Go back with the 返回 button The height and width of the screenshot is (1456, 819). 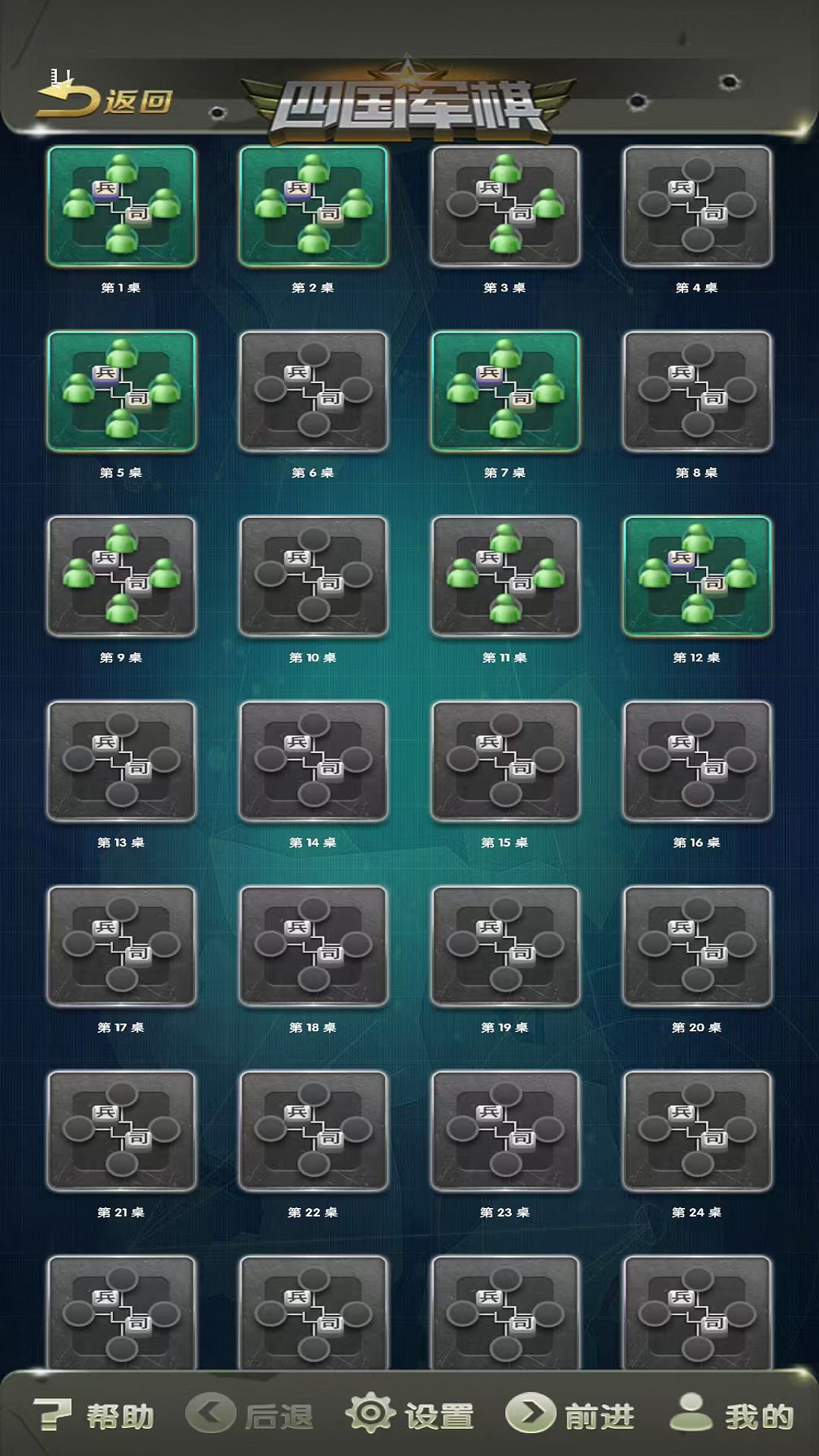click(x=105, y=99)
